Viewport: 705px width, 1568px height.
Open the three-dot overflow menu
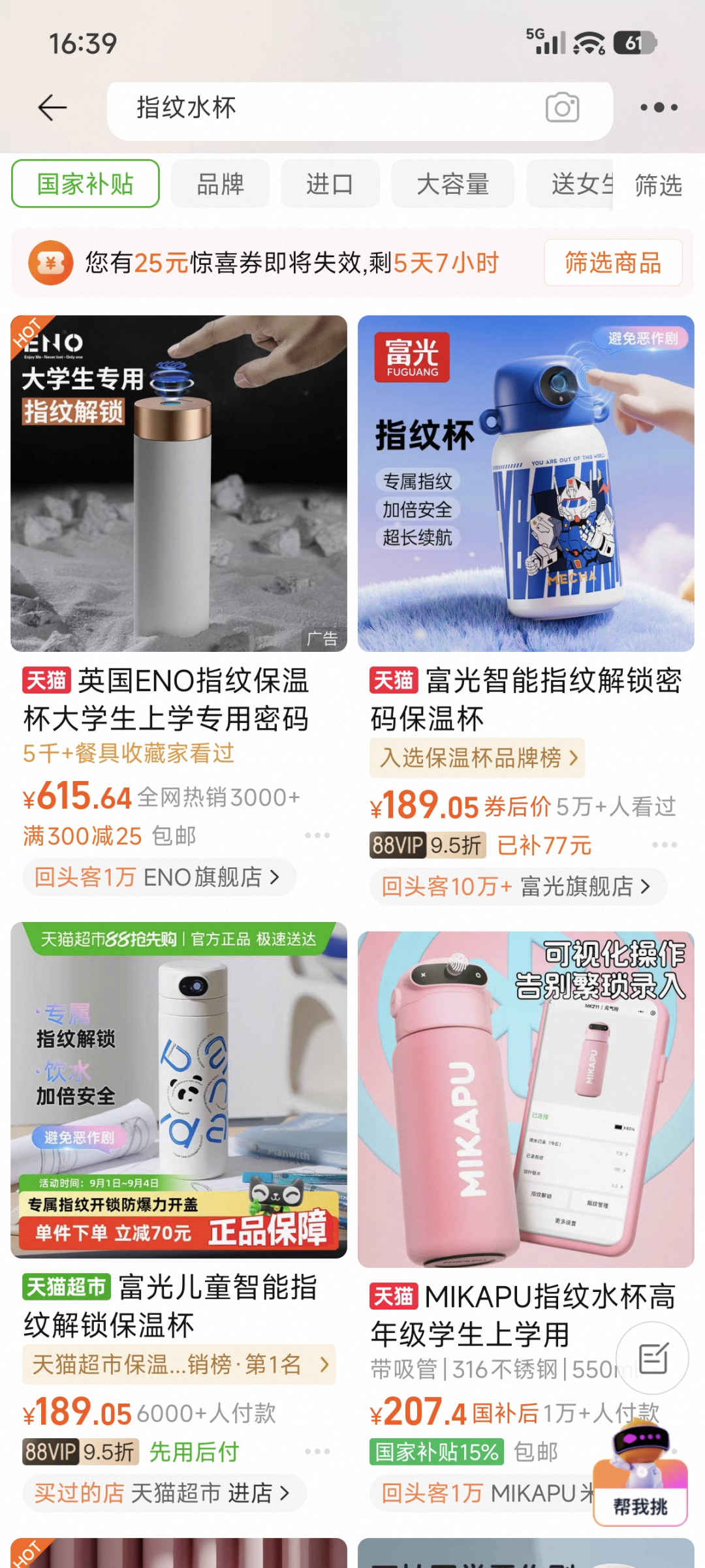659,108
